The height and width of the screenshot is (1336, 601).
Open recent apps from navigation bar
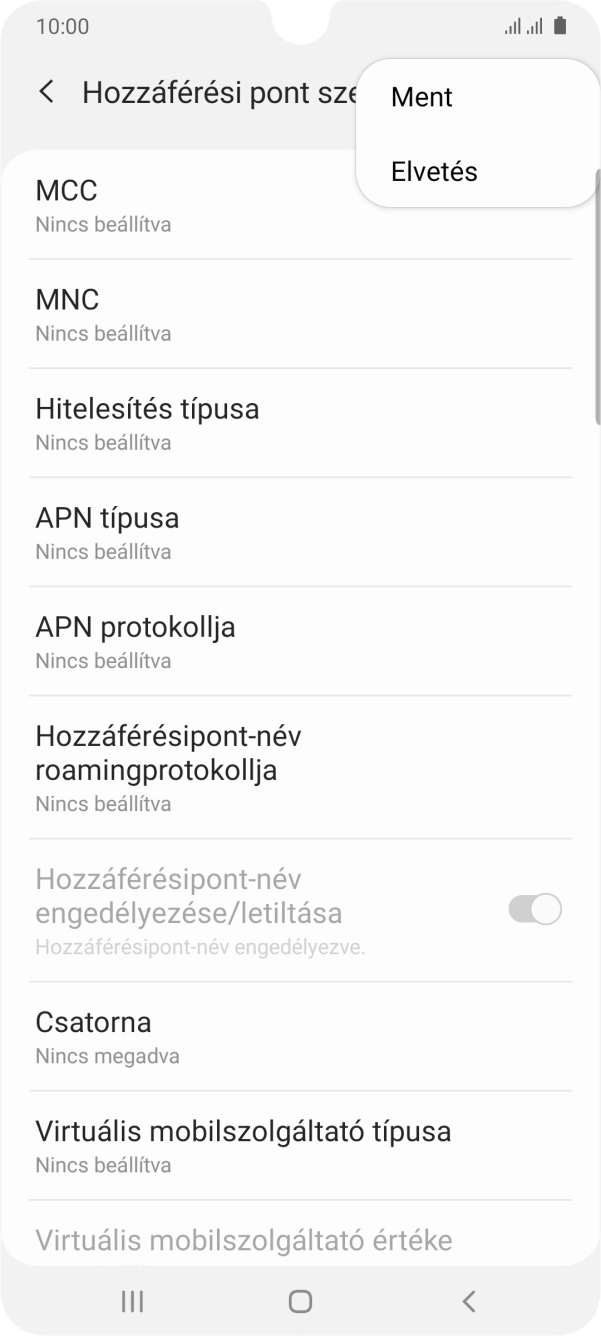click(x=132, y=1300)
